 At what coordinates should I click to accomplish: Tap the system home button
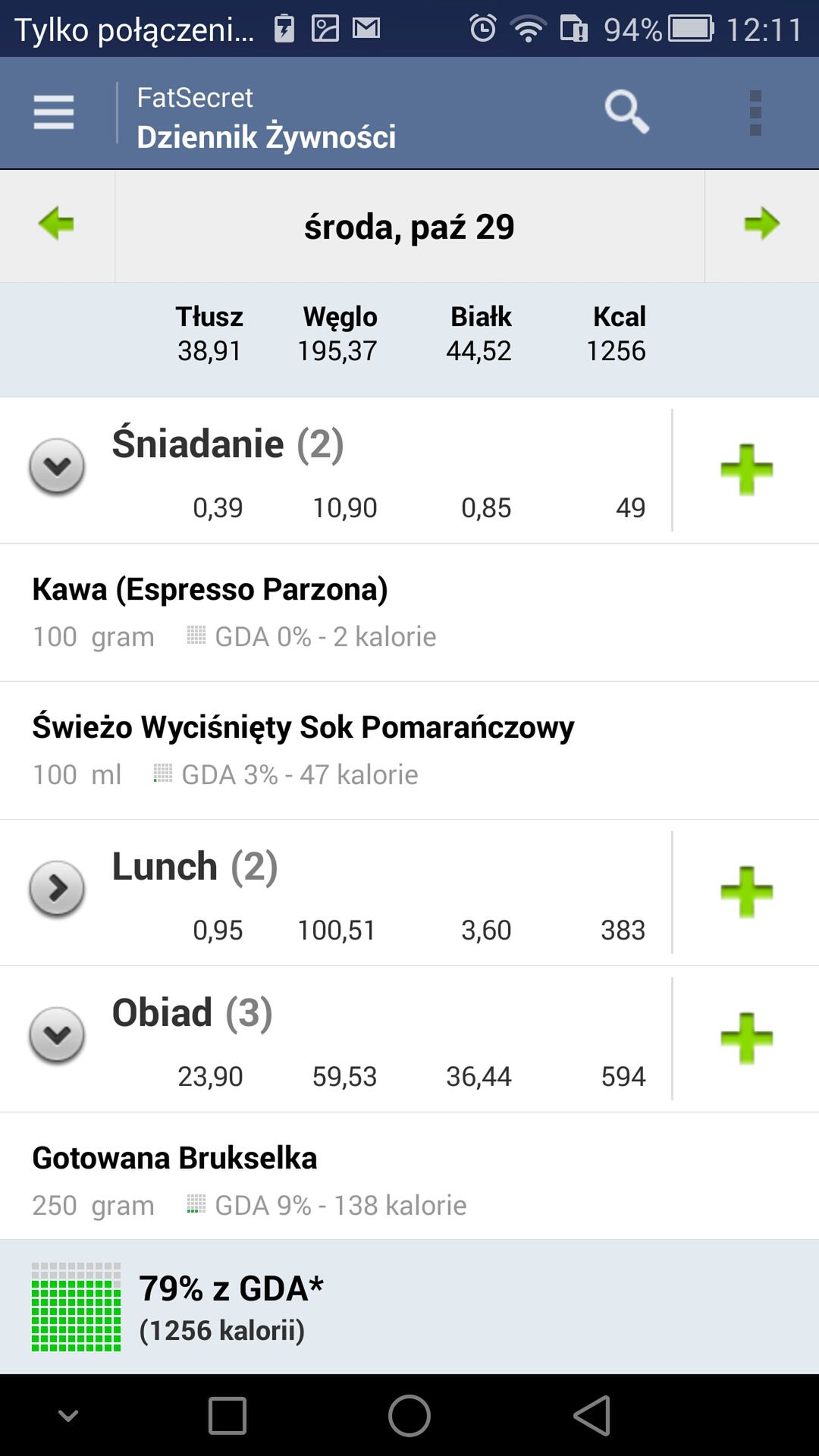[x=409, y=1415]
